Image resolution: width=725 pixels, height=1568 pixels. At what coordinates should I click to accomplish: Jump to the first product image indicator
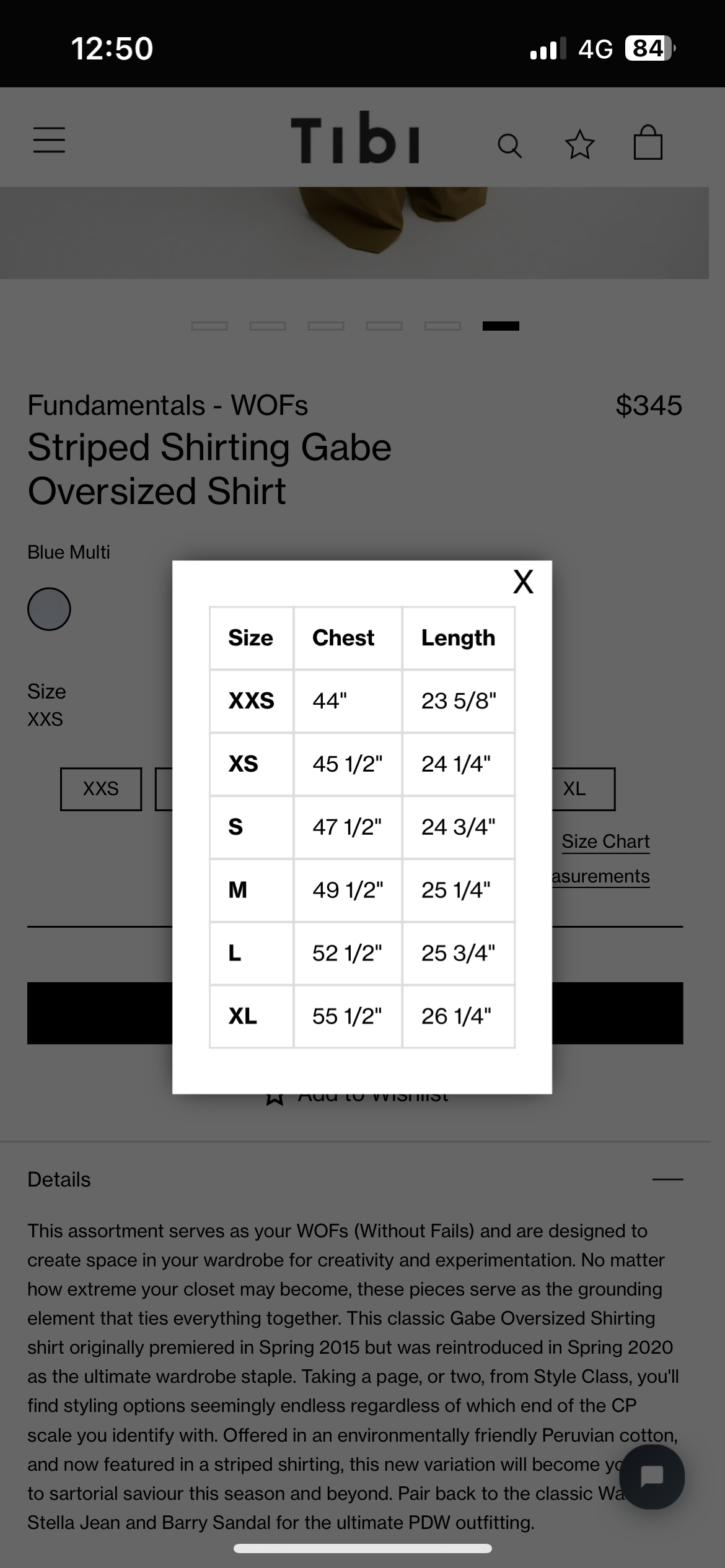209,326
